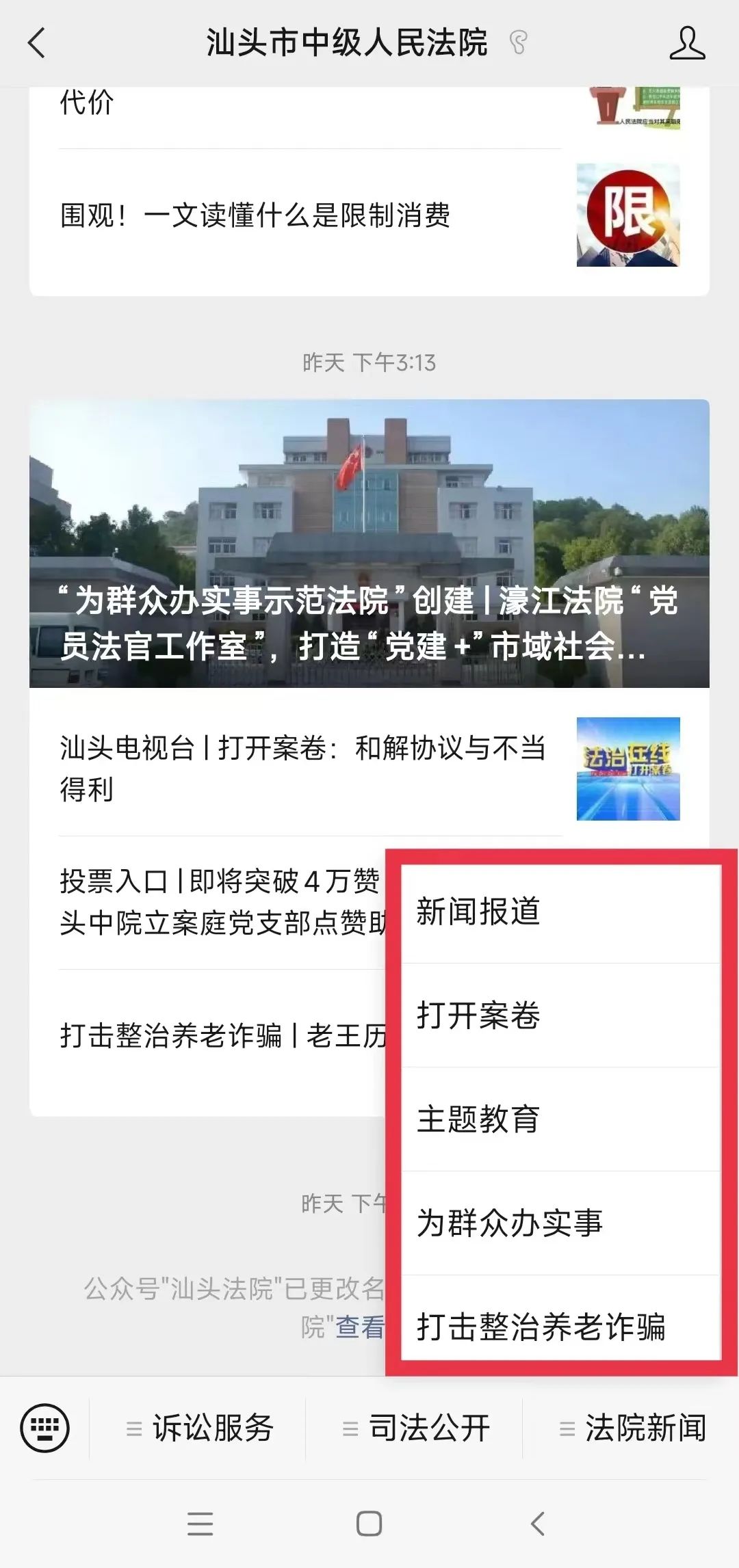Choose 主题教育 in the popup menu
Image resolution: width=739 pixels, height=1568 pixels.
(x=560, y=1119)
